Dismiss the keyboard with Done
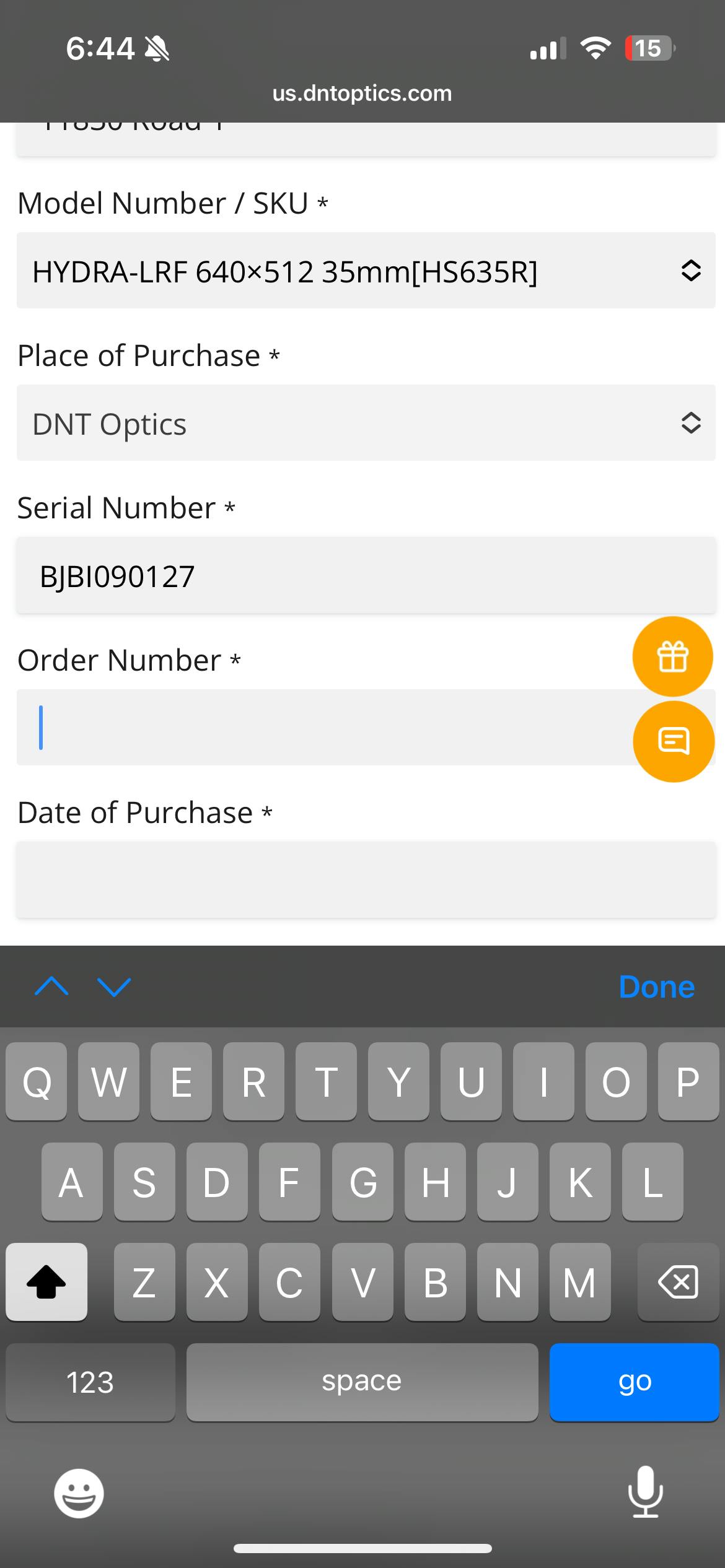This screenshot has height=1568, width=725. click(656, 987)
